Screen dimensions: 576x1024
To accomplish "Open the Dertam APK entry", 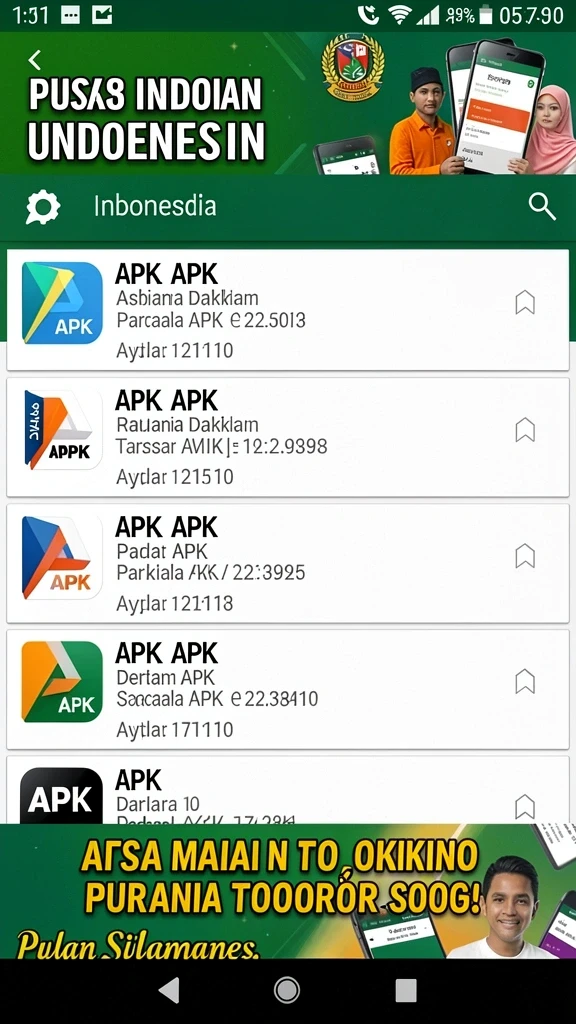I will [x=287, y=689].
